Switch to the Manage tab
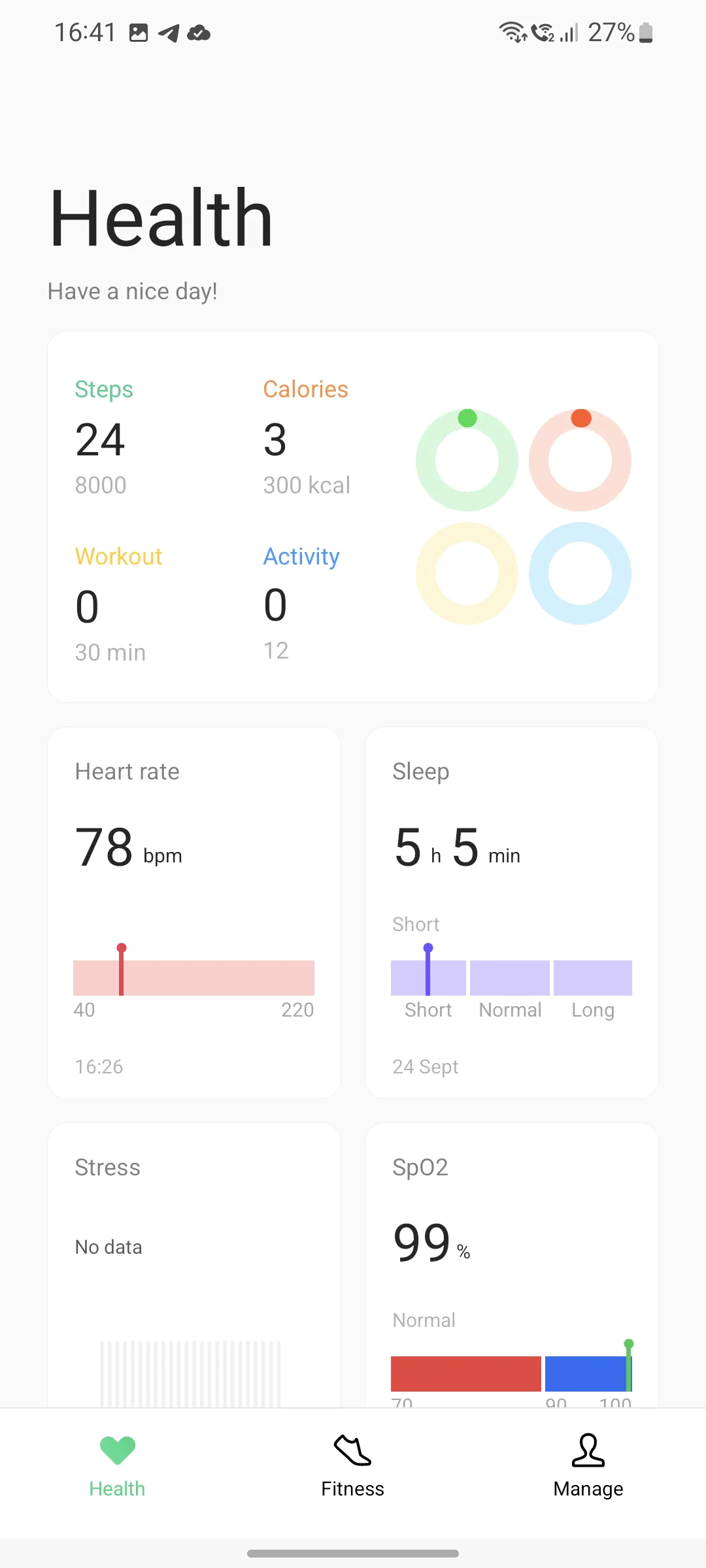 (588, 1466)
